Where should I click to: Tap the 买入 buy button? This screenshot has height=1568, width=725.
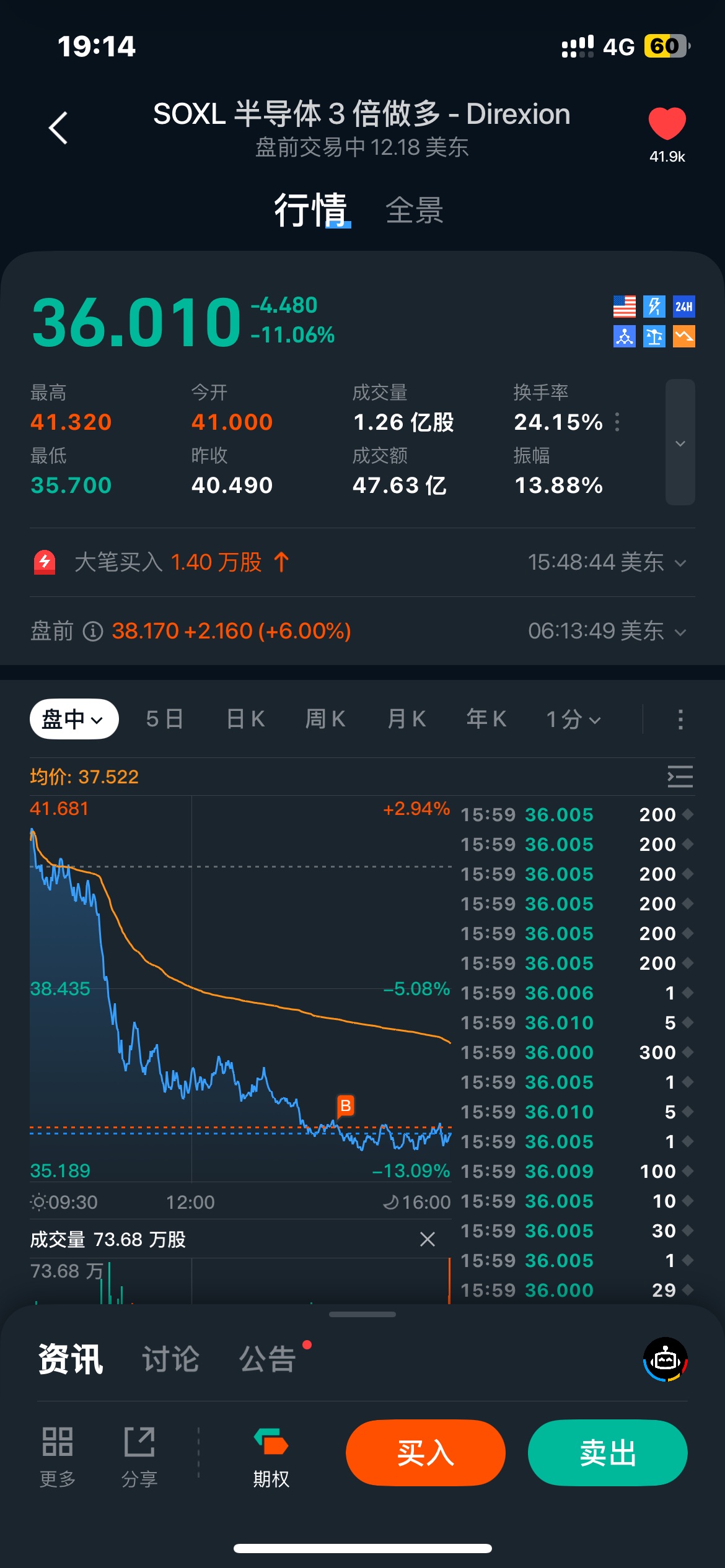(x=425, y=1453)
